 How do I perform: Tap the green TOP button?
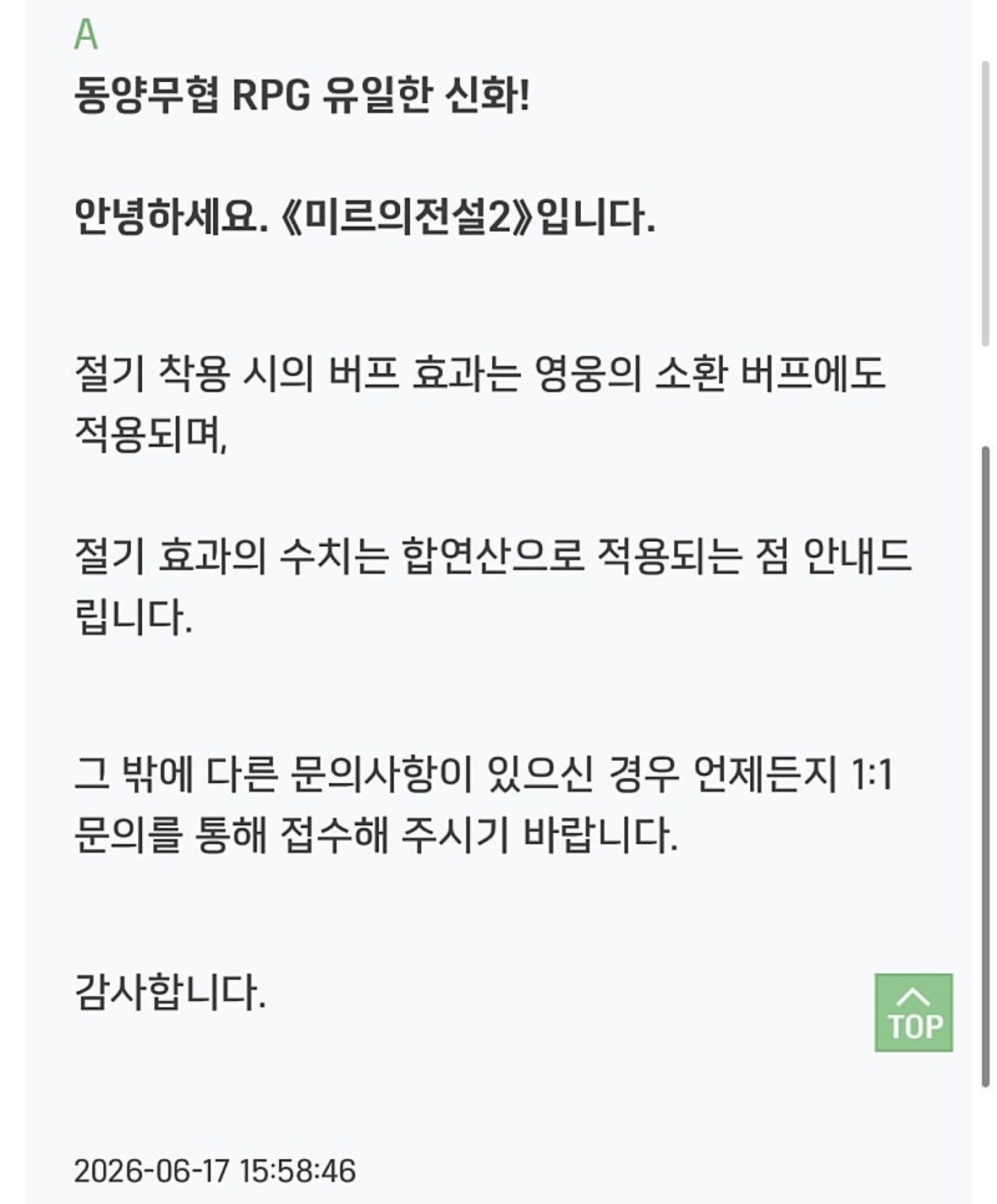click(x=913, y=1012)
